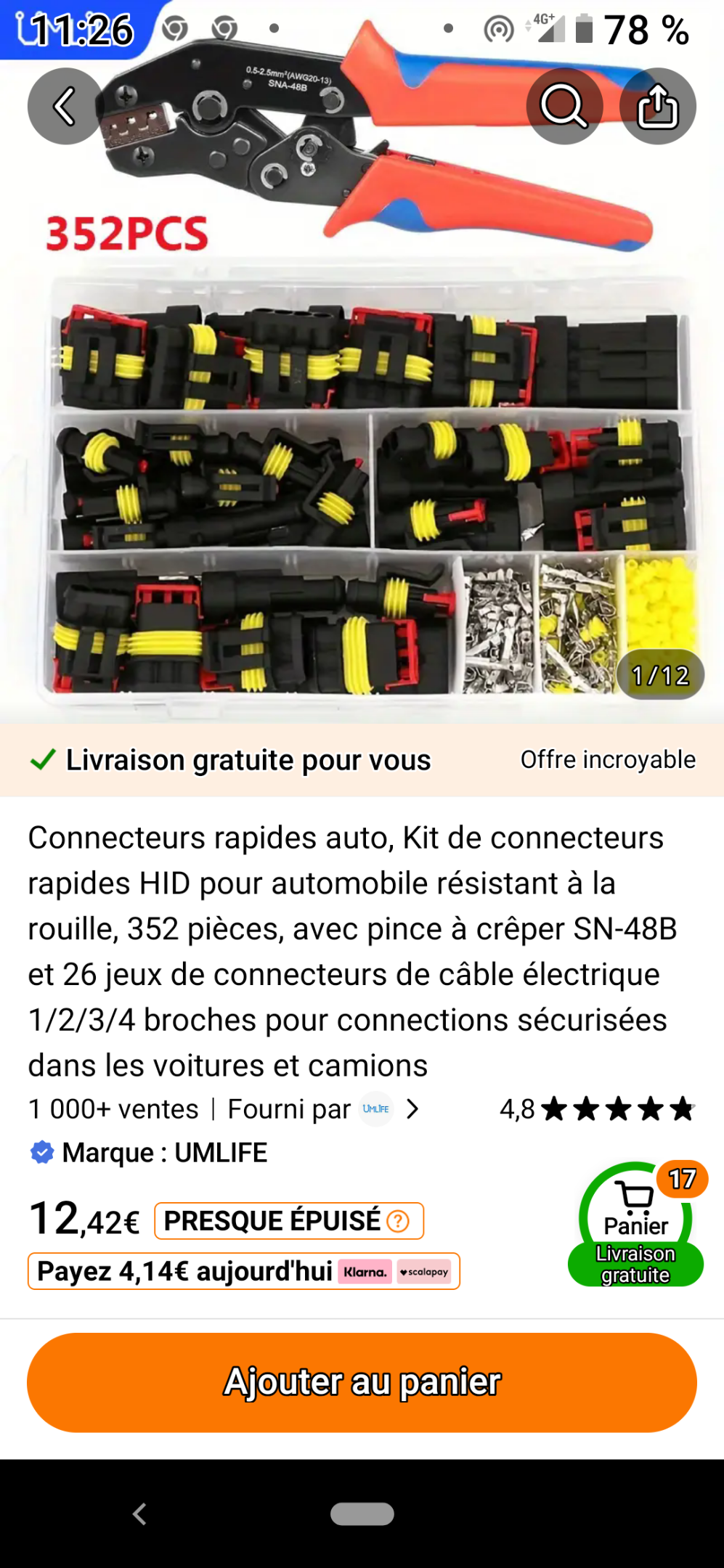View the 4,8 star rating reviews

click(x=597, y=1109)
